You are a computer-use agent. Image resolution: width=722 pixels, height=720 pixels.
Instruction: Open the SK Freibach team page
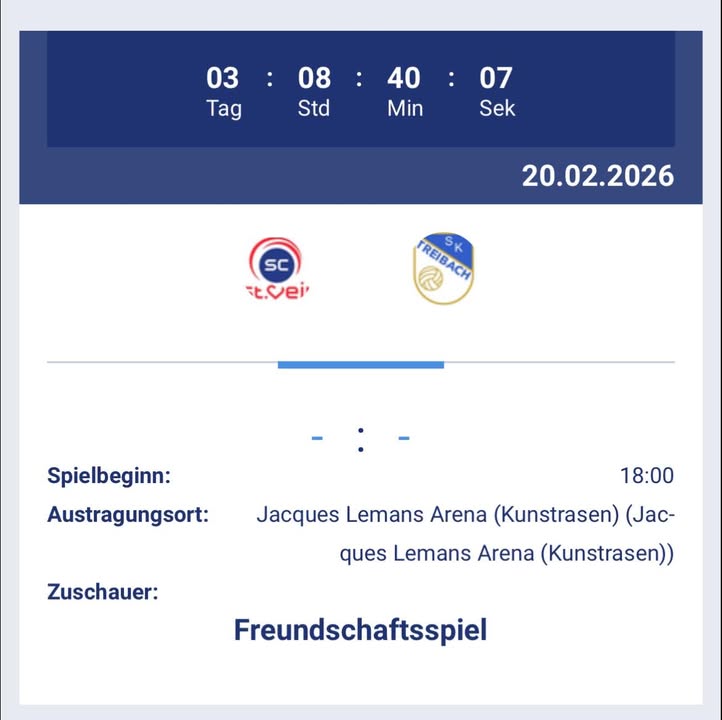coord(443,268)
